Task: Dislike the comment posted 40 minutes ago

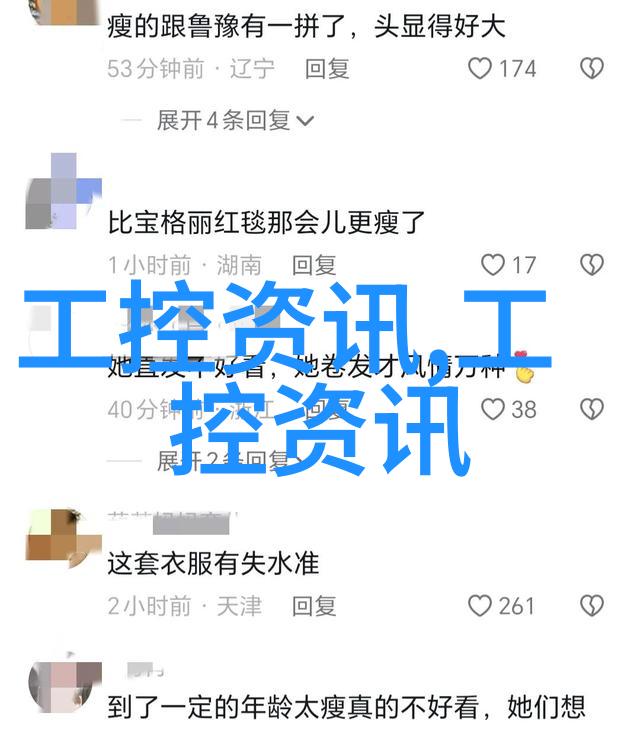Action: click(x=592, y=409)
